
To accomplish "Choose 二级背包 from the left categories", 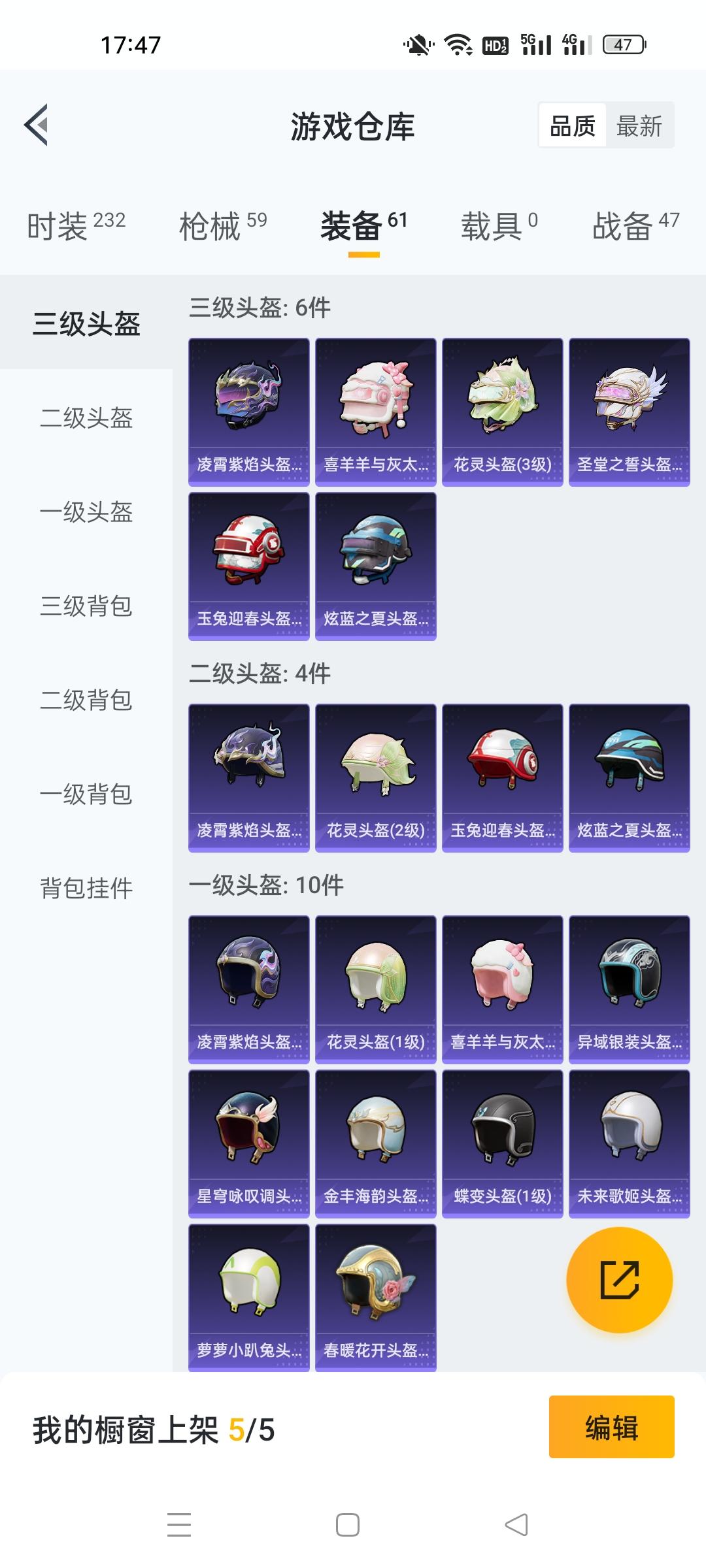I will click(85, 702).
